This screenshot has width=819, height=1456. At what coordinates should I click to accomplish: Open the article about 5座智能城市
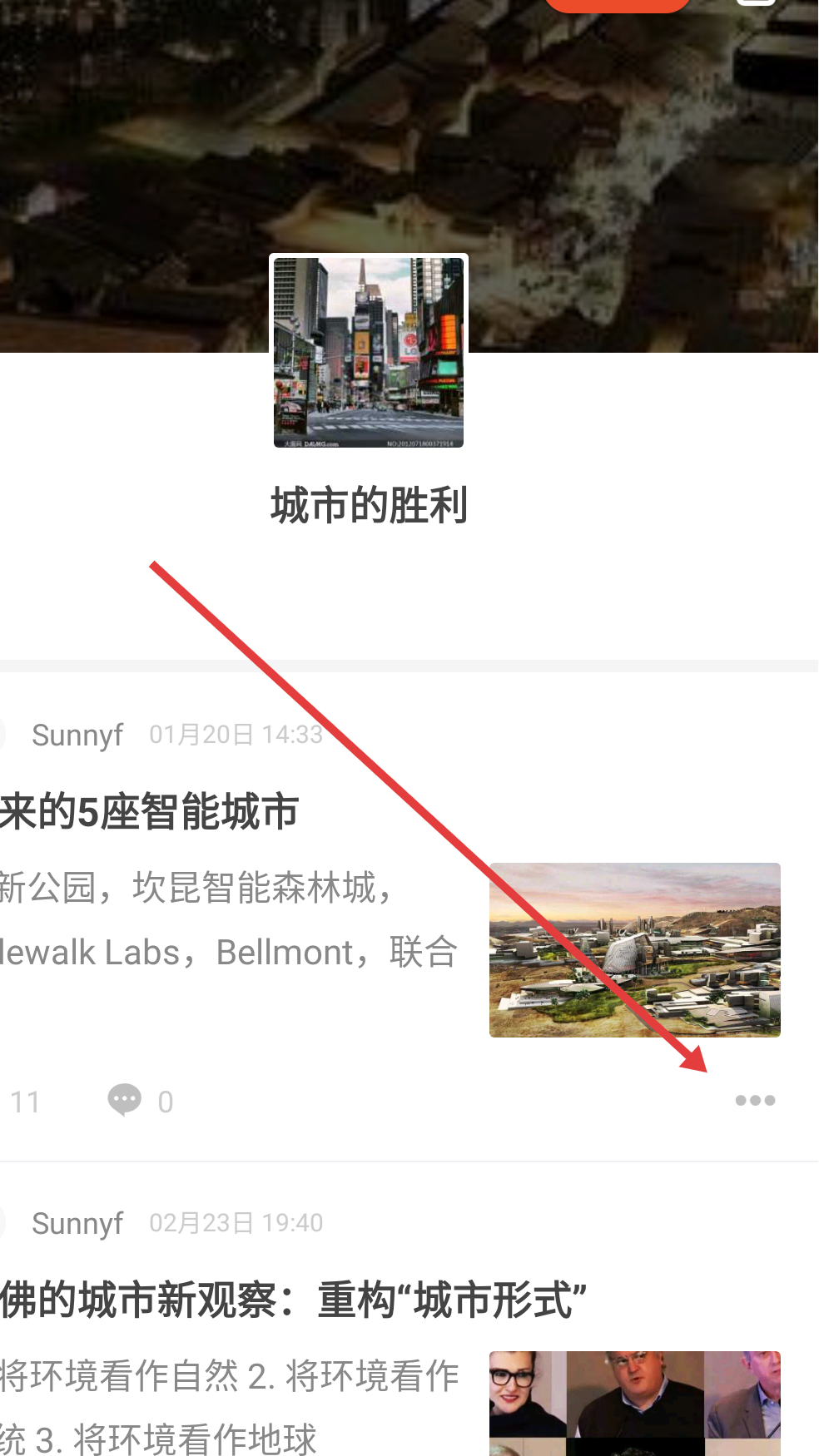[x=150, y=812]
